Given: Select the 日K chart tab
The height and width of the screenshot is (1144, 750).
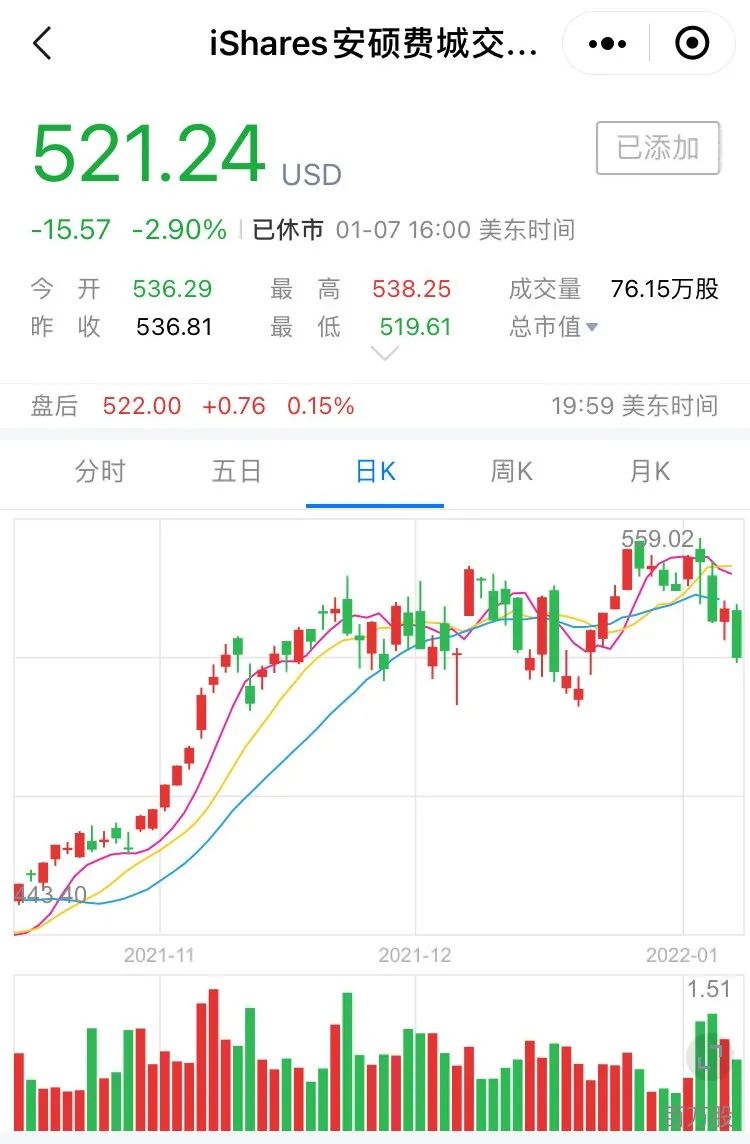Looking at the screenshot, I should pyautogui.click(x=375, y=471).
